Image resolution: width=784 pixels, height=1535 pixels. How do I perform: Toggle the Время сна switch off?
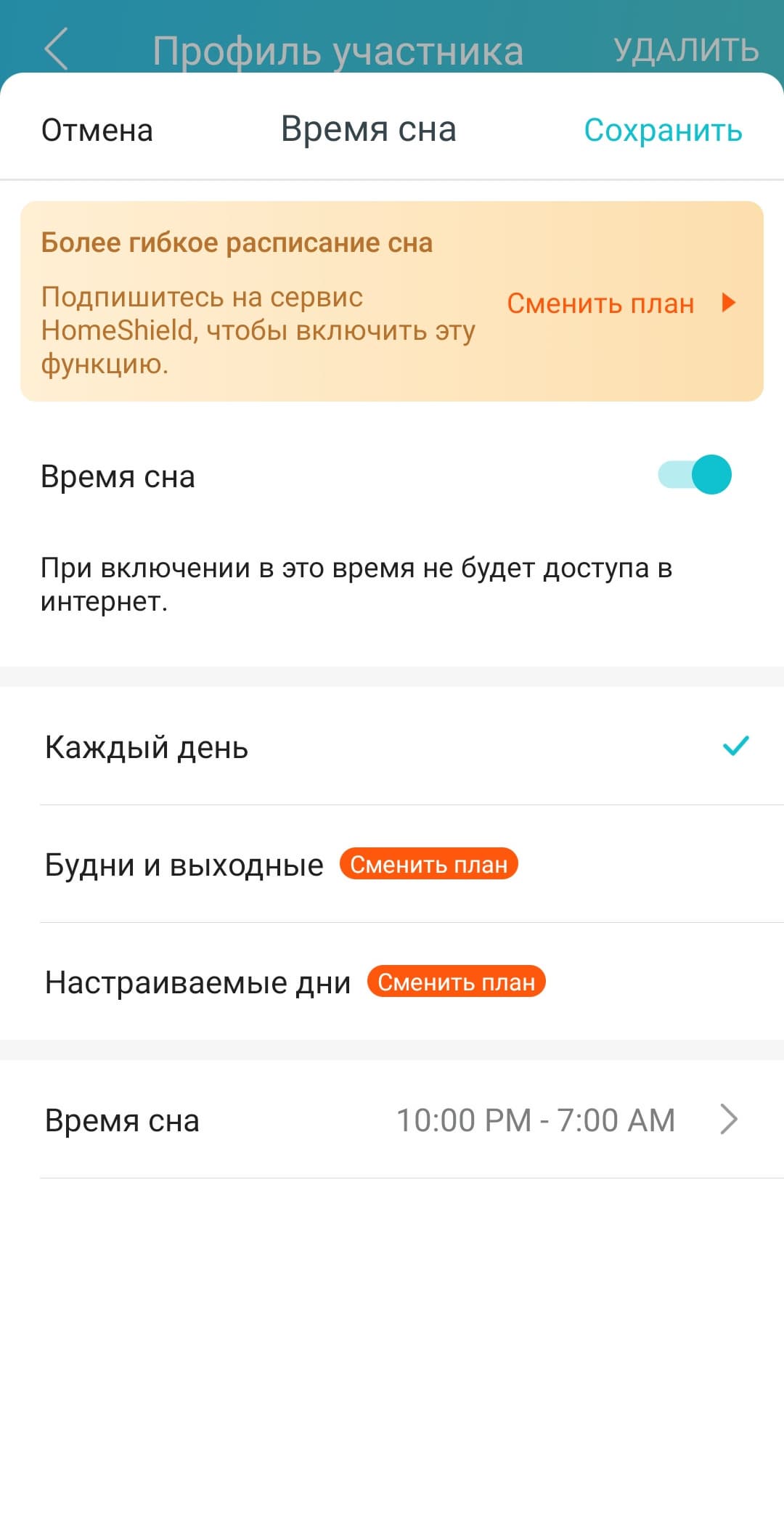click(695, 475)
